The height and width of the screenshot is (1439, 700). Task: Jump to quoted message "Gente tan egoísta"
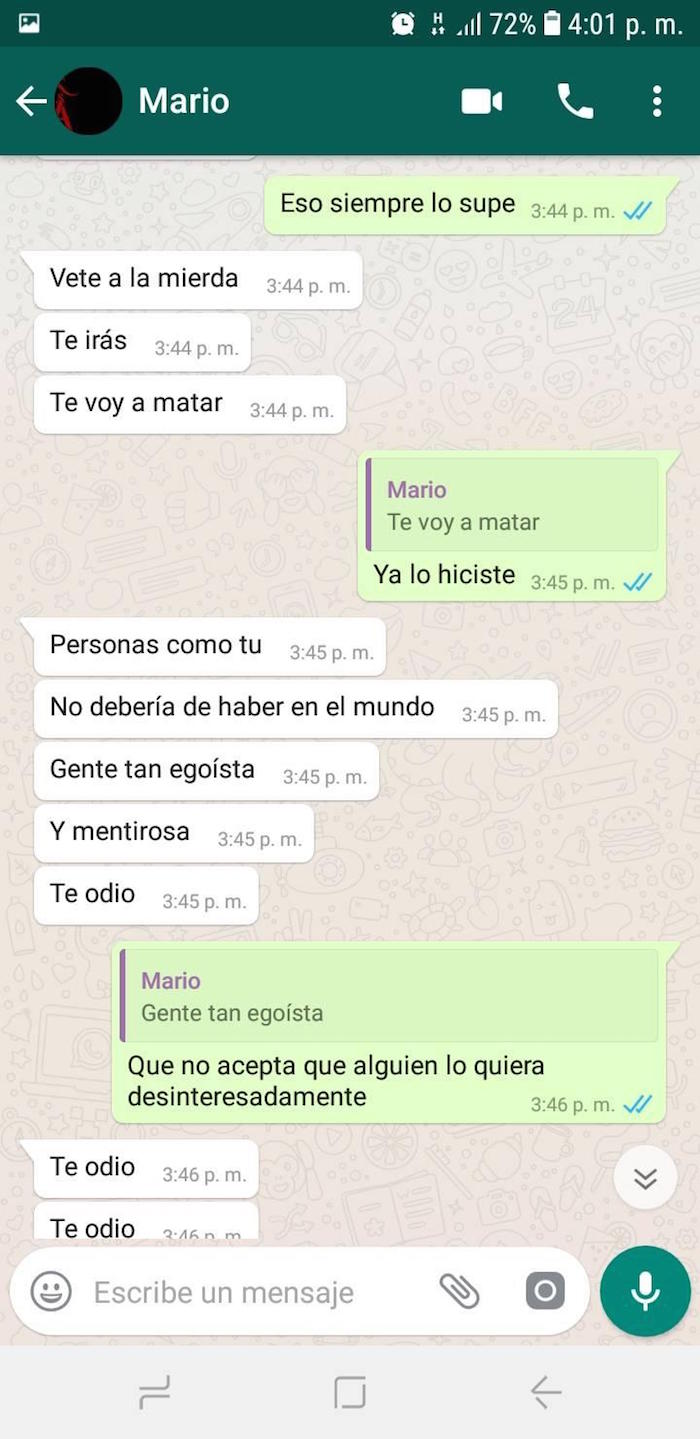(x=390, y=997)
